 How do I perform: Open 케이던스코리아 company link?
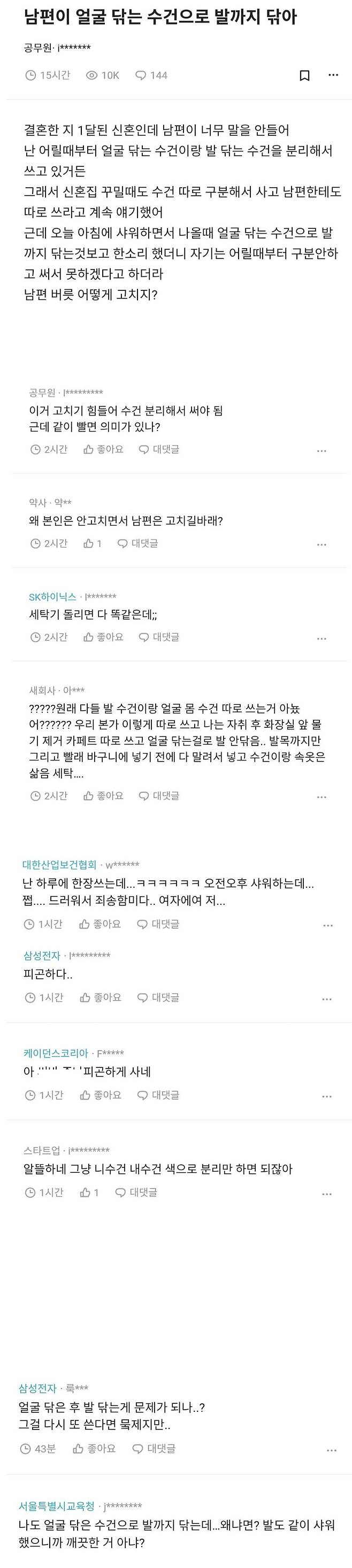(56, 1053)
